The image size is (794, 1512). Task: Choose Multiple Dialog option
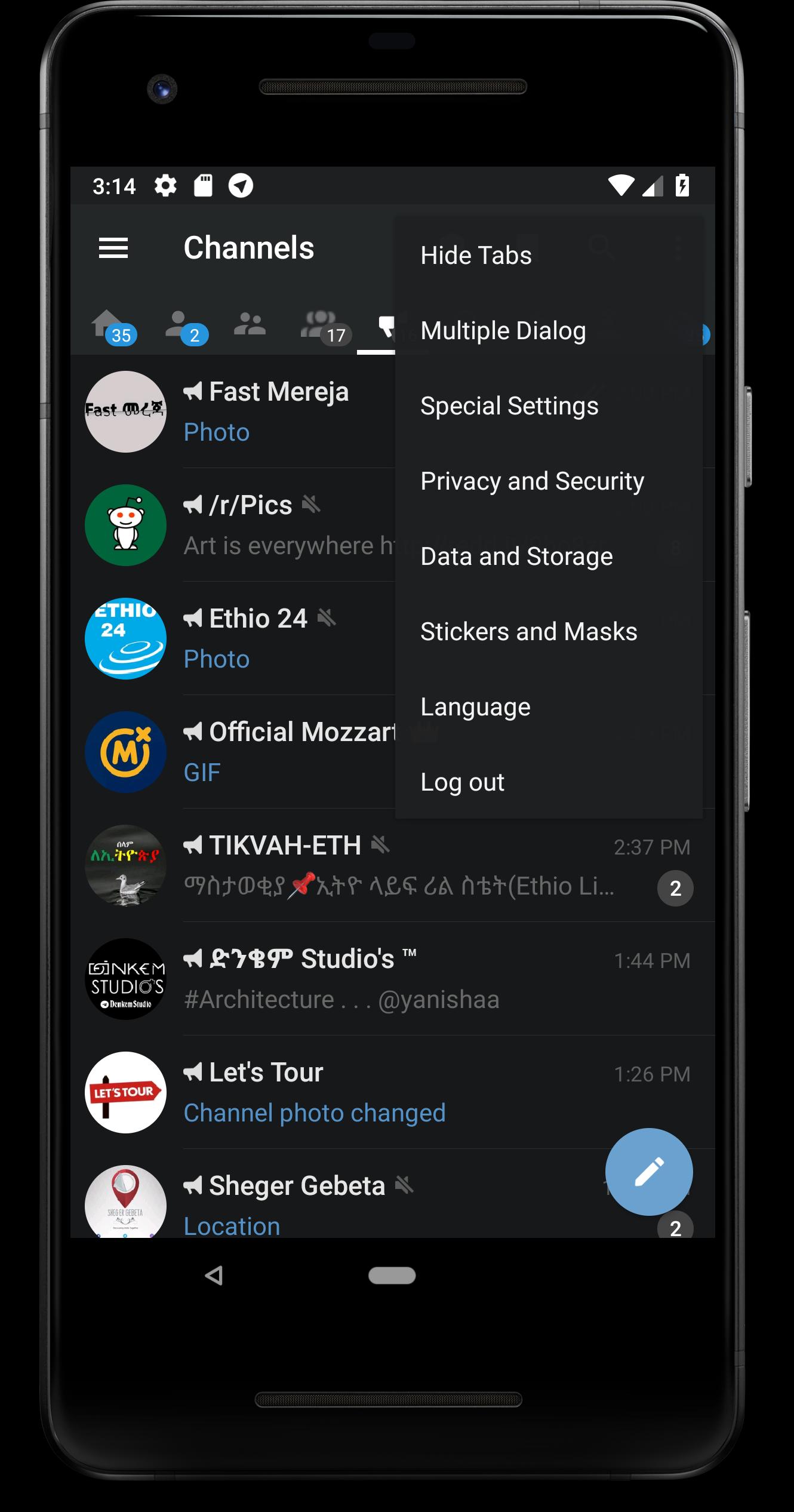(x=503, y=331)
